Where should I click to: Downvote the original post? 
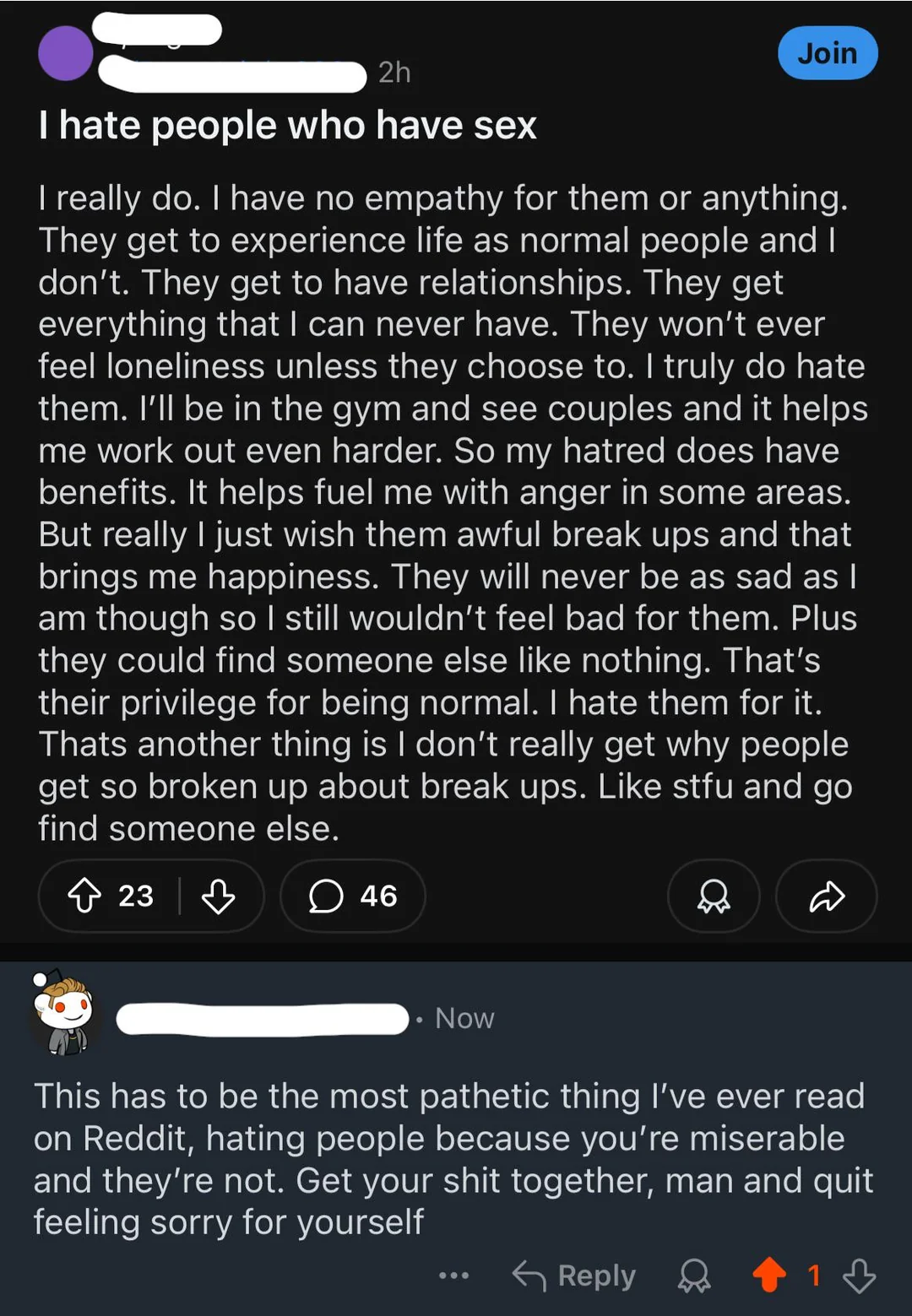coord(219,896)
